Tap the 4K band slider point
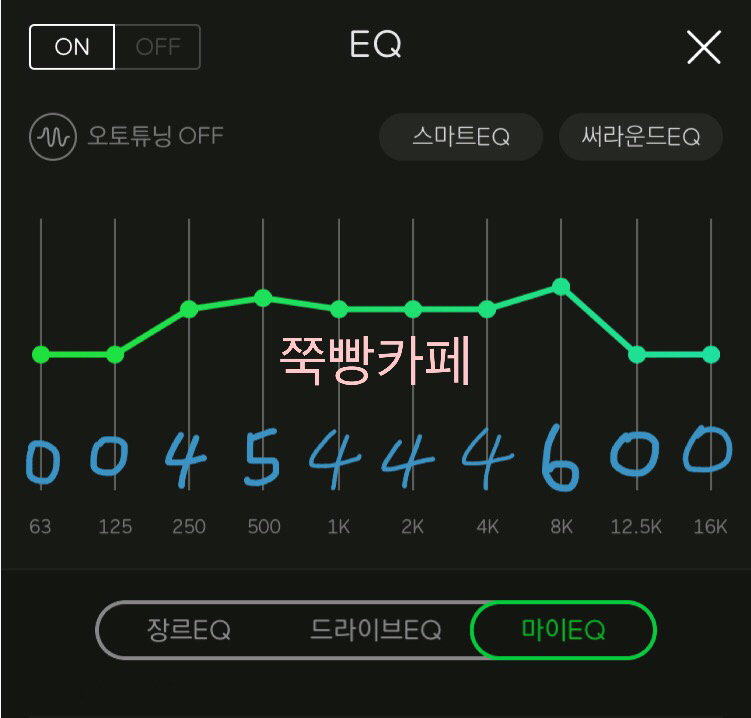This screenshot has height=718, width=751. 487,309
